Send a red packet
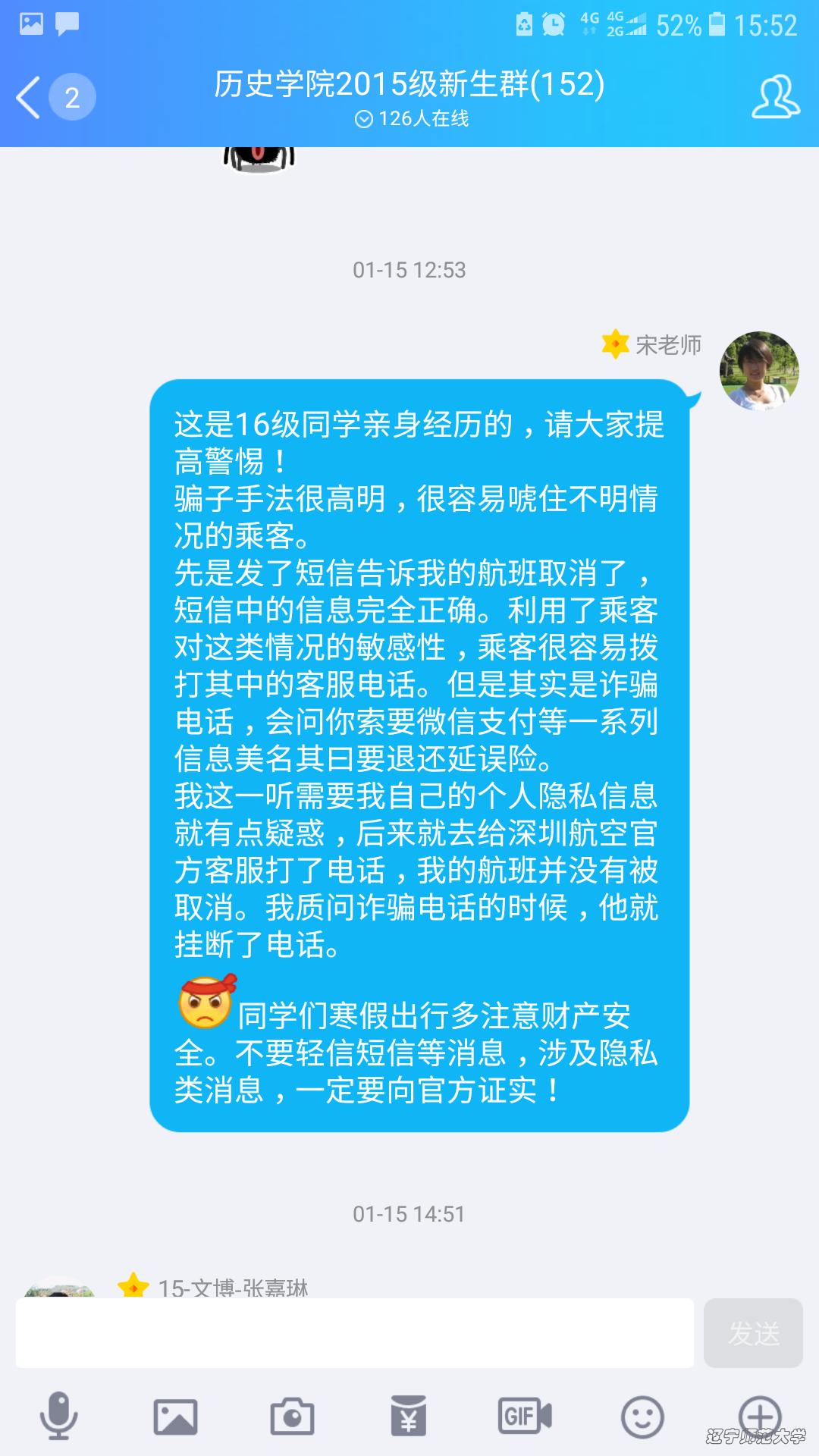 click(x=409, y=1415)
